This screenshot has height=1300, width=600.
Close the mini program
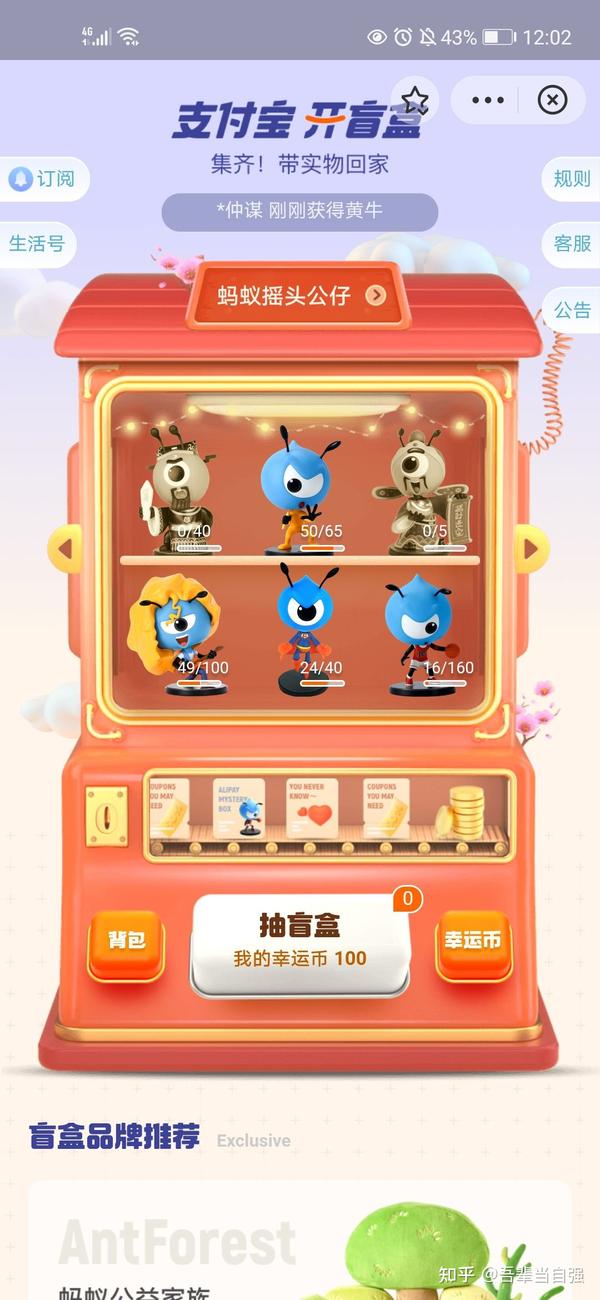coord(552,100)
